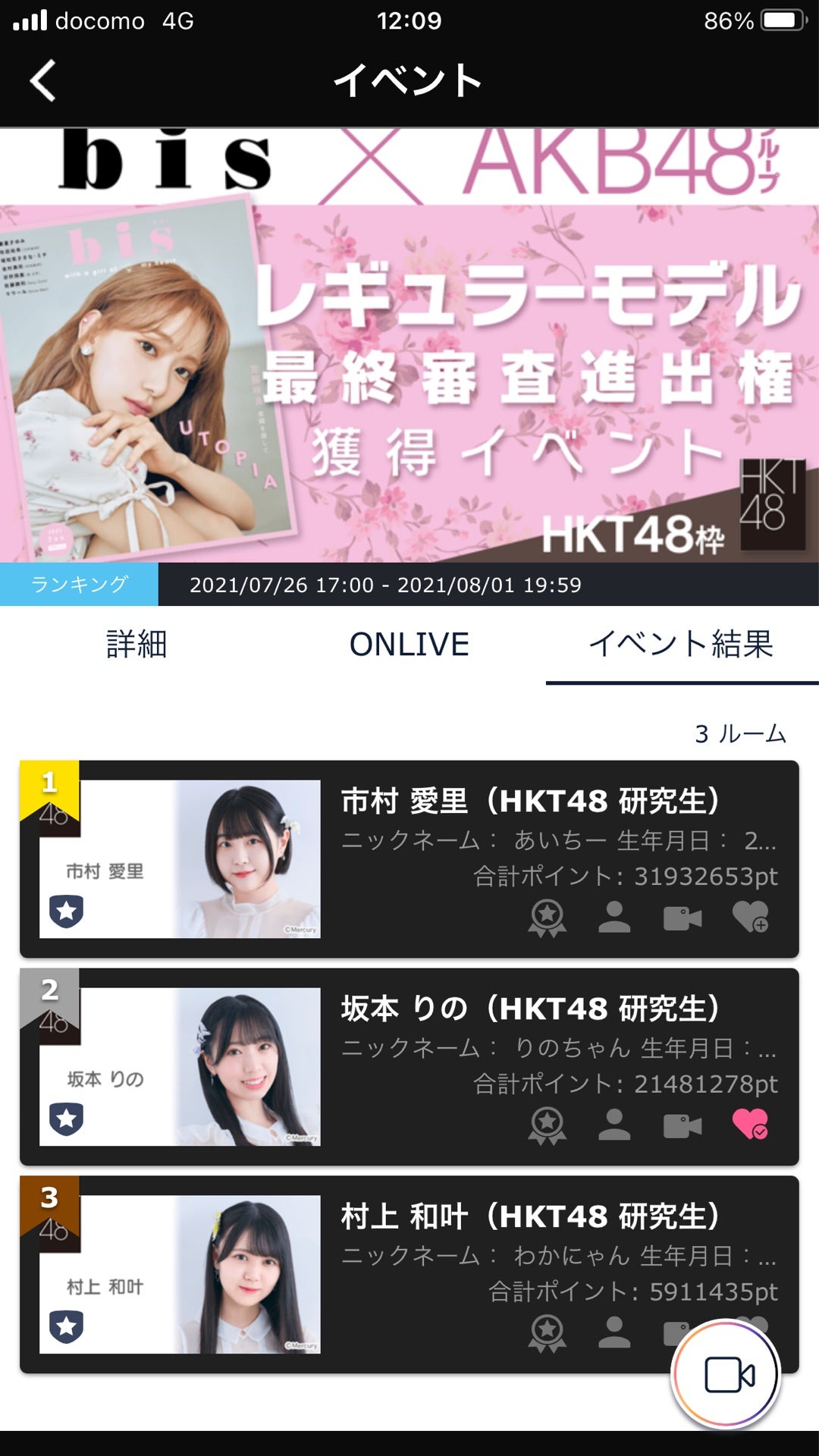Tap the video camera icon for 市村 愛里
Screen dimensions: 819x1456
(682, 918)
